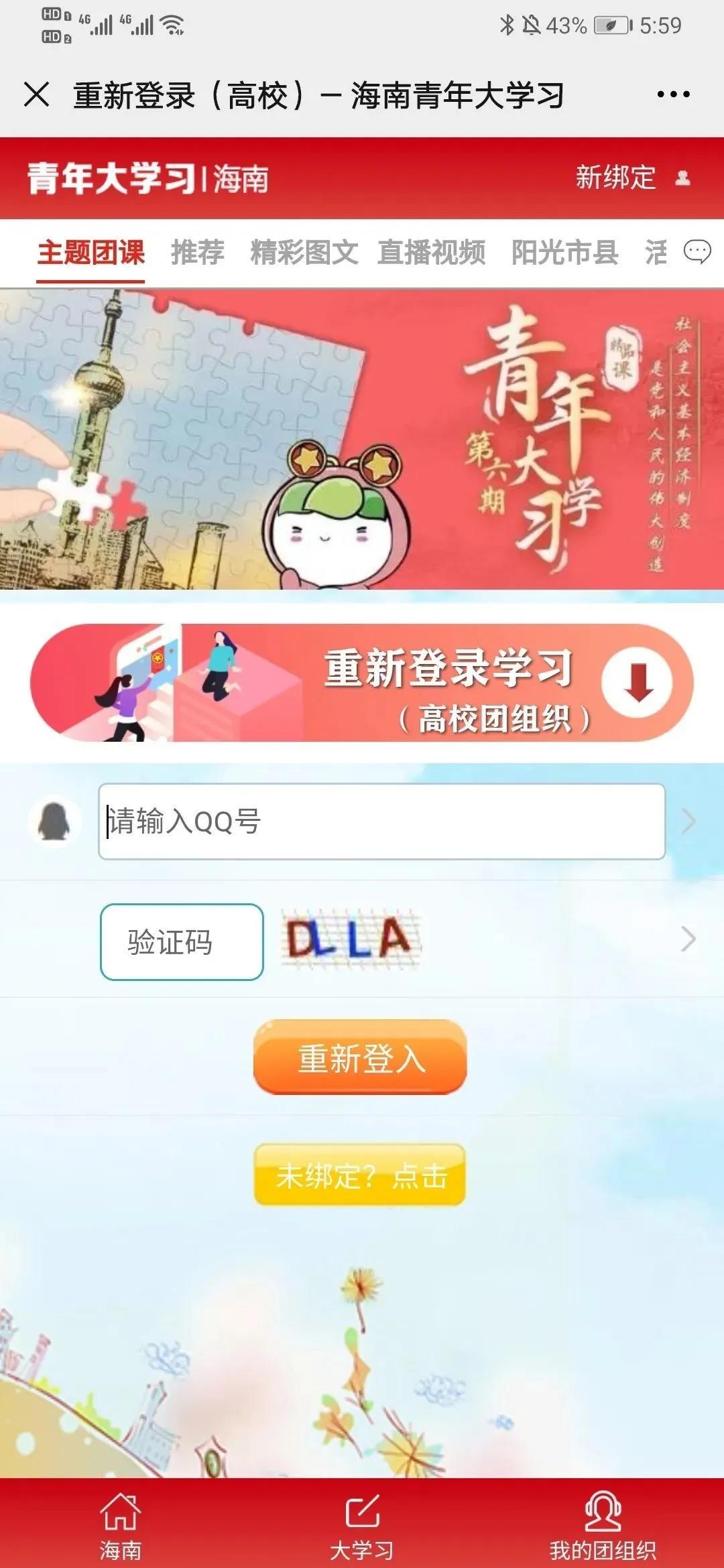Open the 青年大学习 第六期 banner
The height and width of the screenshot is (1568, 724).
(362, 440)
